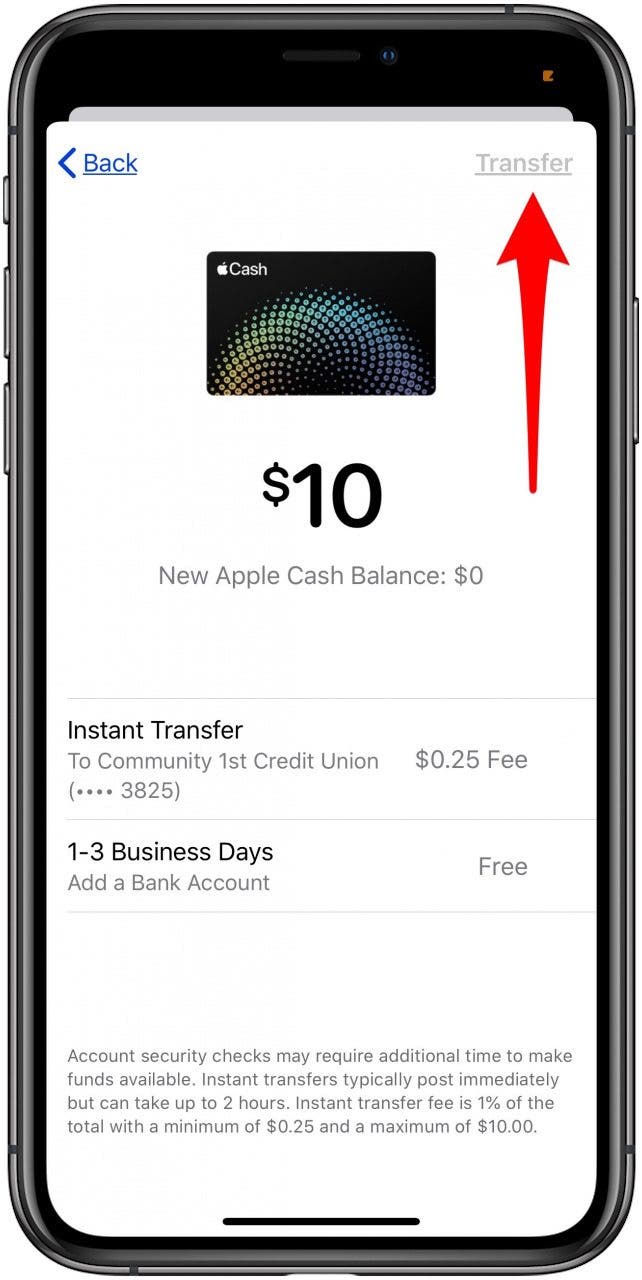Image resolution: width=642 pixels, height=1280 pixels.
Task: Go back to the previous screen
Action: (x=98, y=163)
